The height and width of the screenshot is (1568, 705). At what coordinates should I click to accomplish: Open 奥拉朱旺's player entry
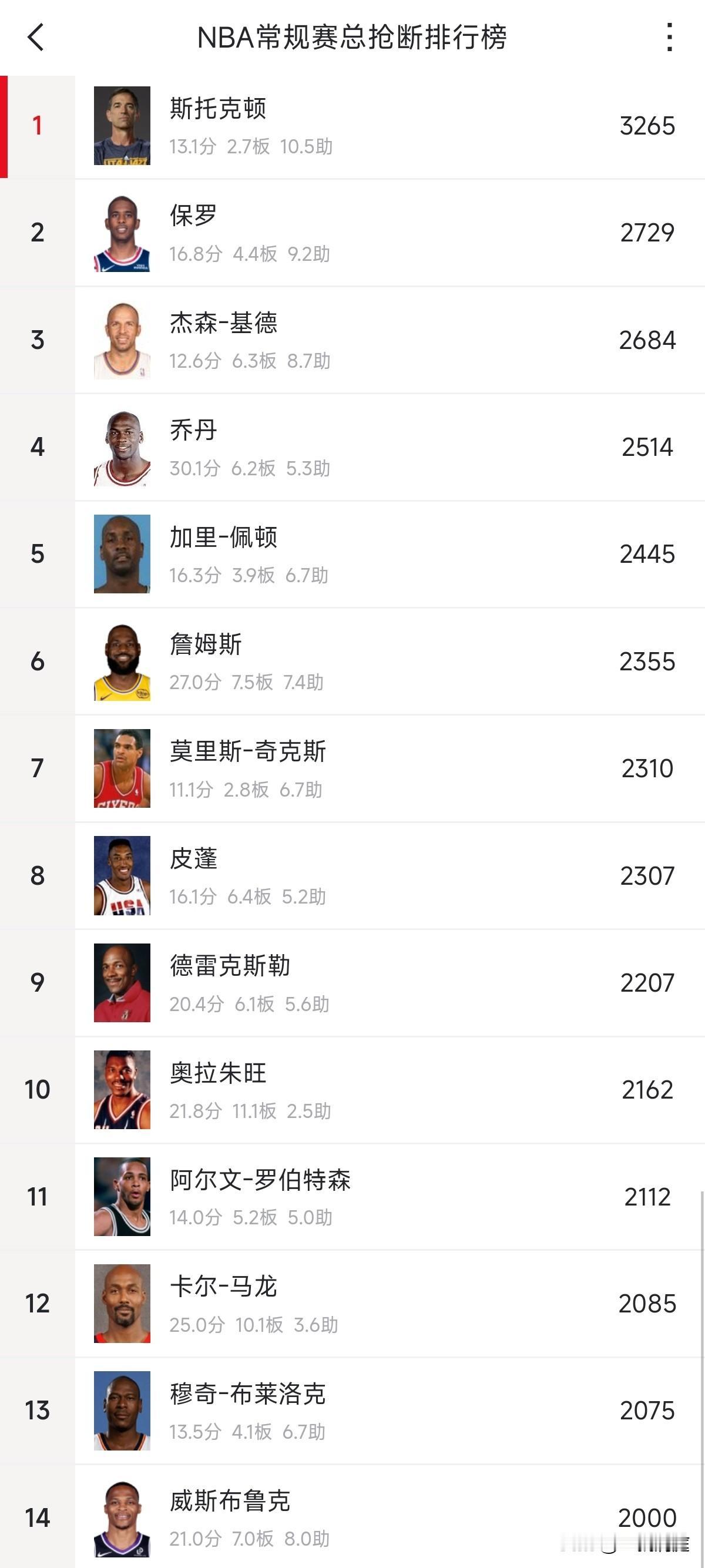[x=353, y=1090]
